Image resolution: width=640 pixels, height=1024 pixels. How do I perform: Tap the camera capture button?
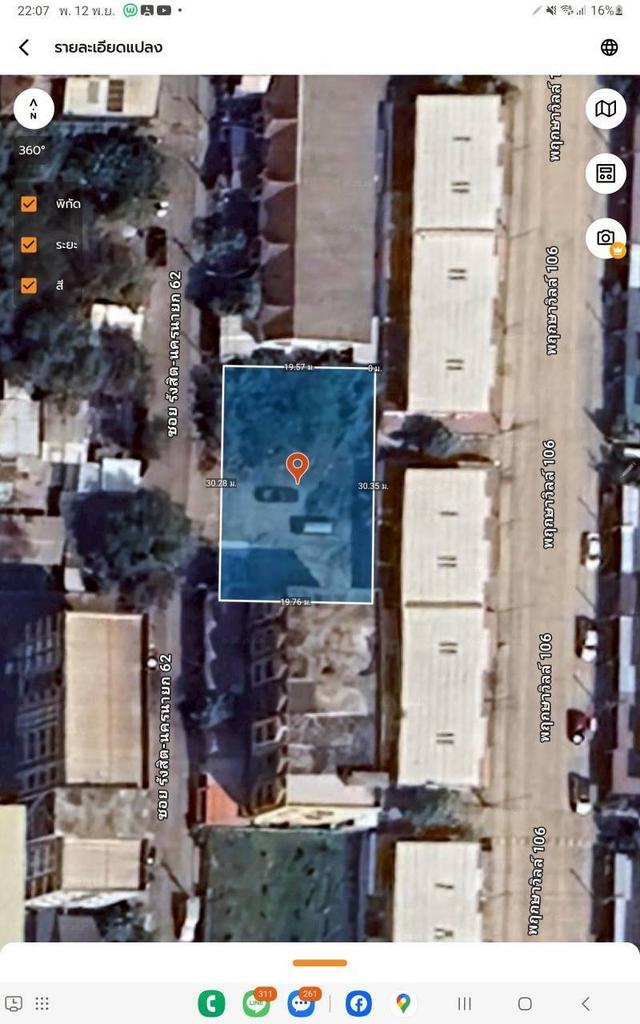click(605, 237)
